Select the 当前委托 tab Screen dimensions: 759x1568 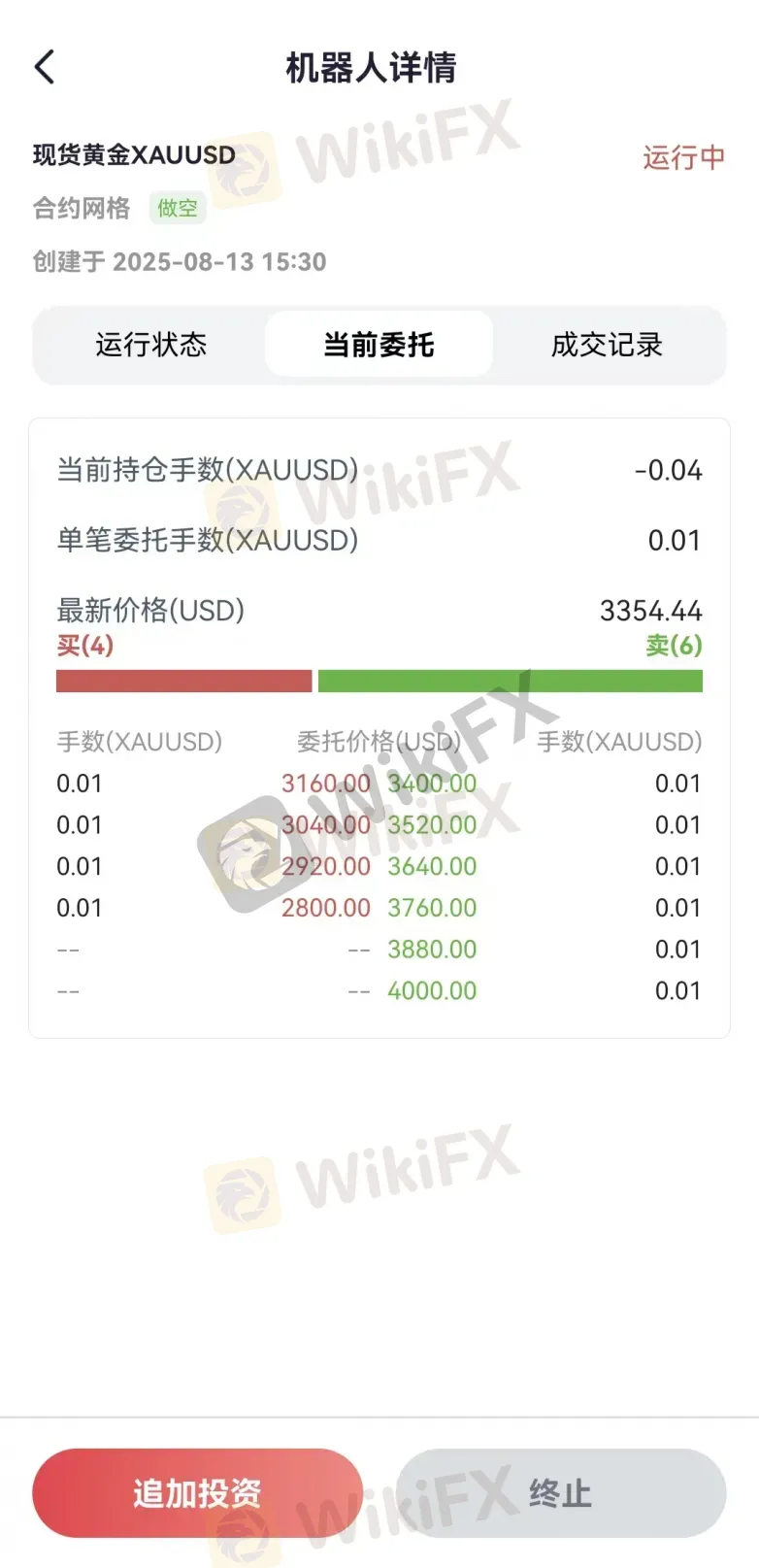click(x=379, y=344)
